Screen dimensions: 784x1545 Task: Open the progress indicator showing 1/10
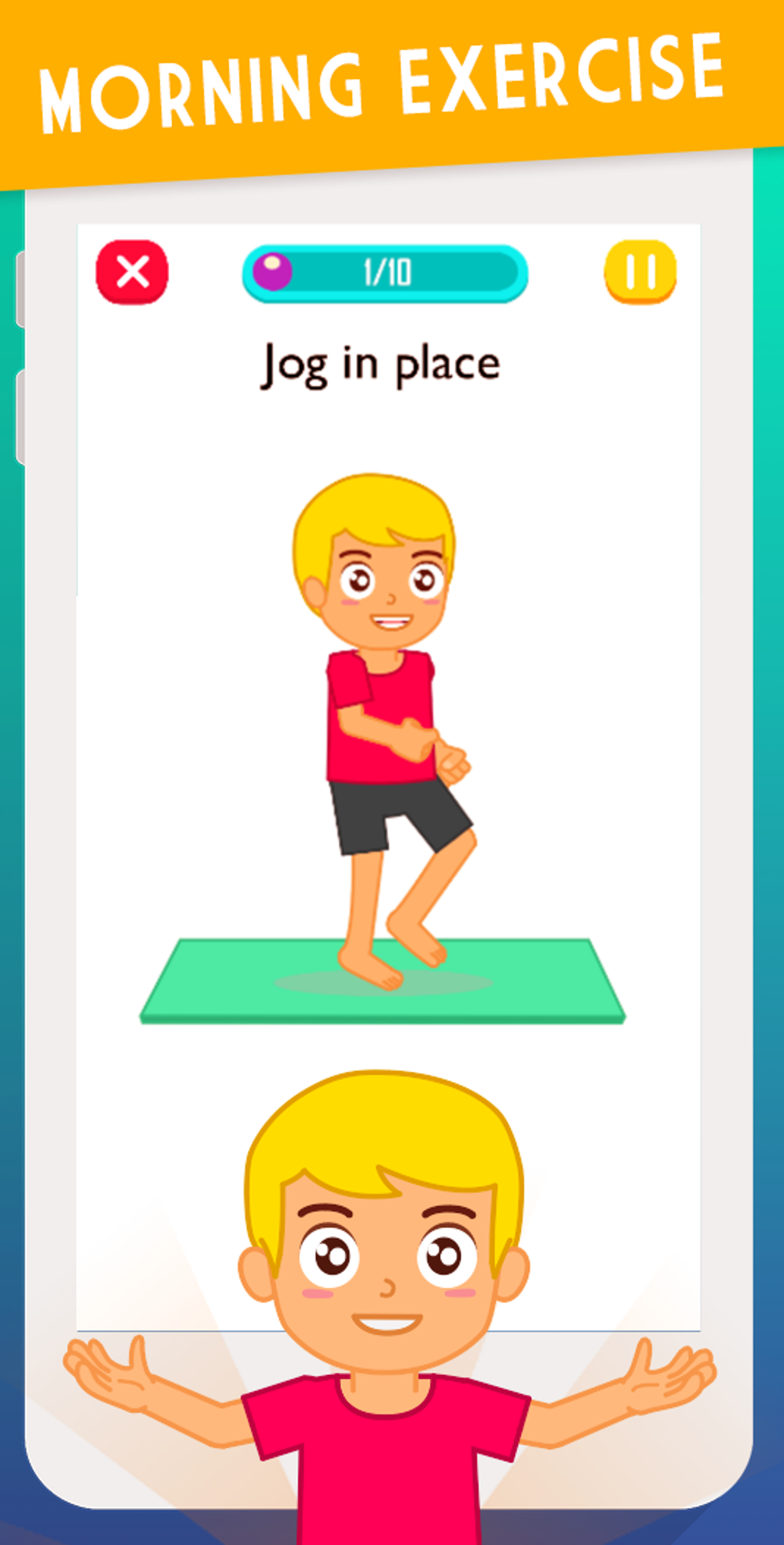[384, 271]
